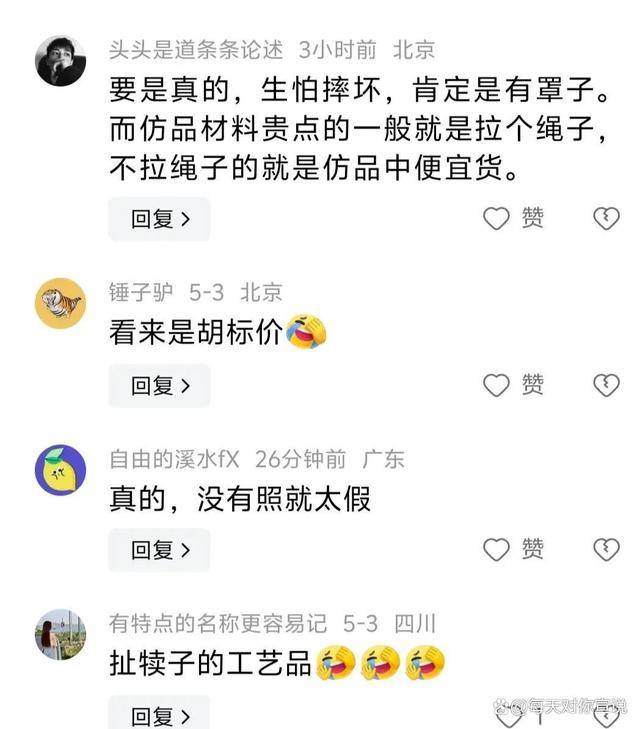Dislike the comment by 自由的溪水fX

pos(606,549)
